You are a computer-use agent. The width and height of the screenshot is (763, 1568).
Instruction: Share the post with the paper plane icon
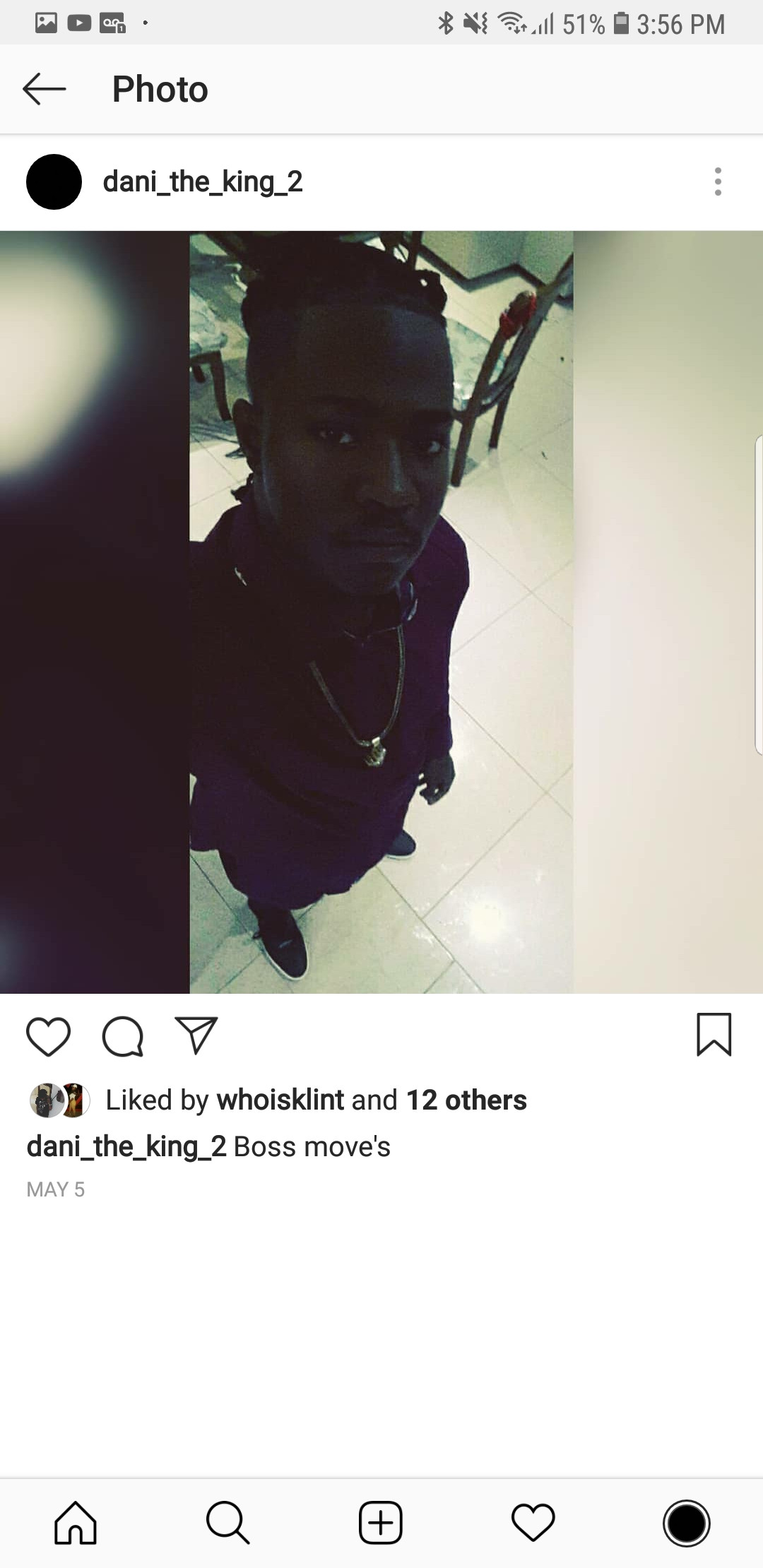coord(196,1035)
